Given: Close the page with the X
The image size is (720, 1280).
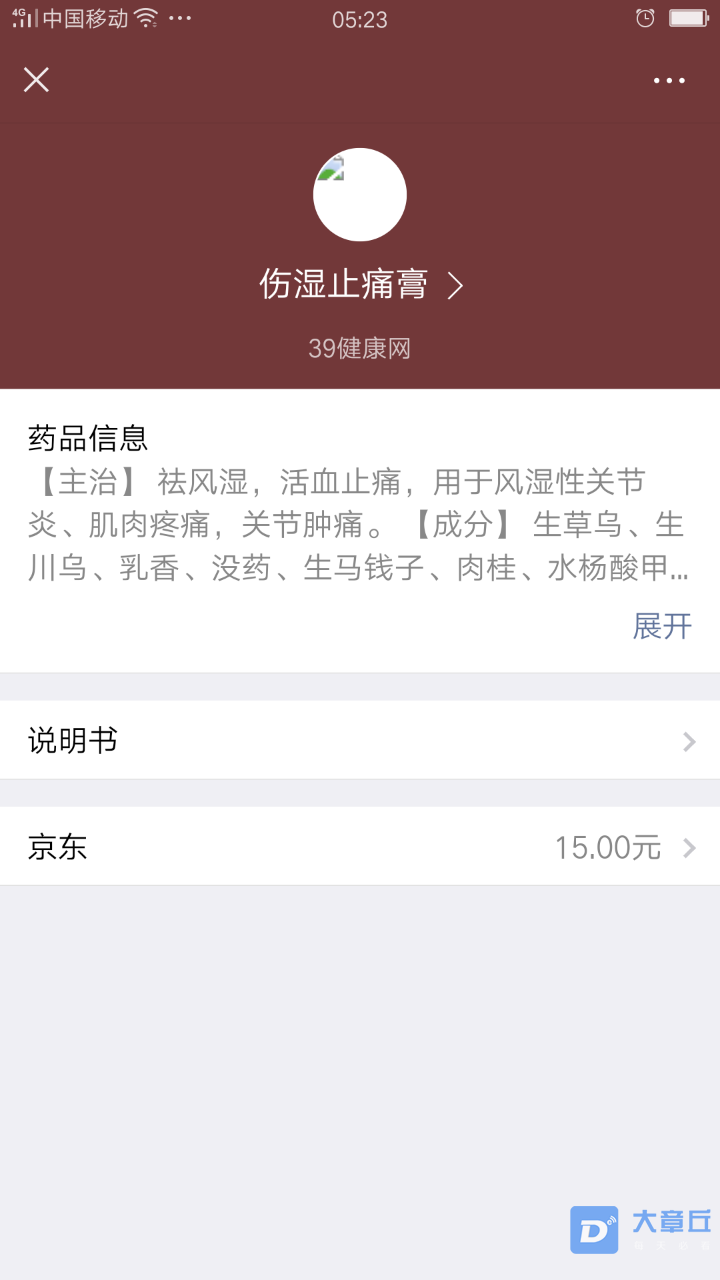Looking at the screenshot, I should pos(36,80).
